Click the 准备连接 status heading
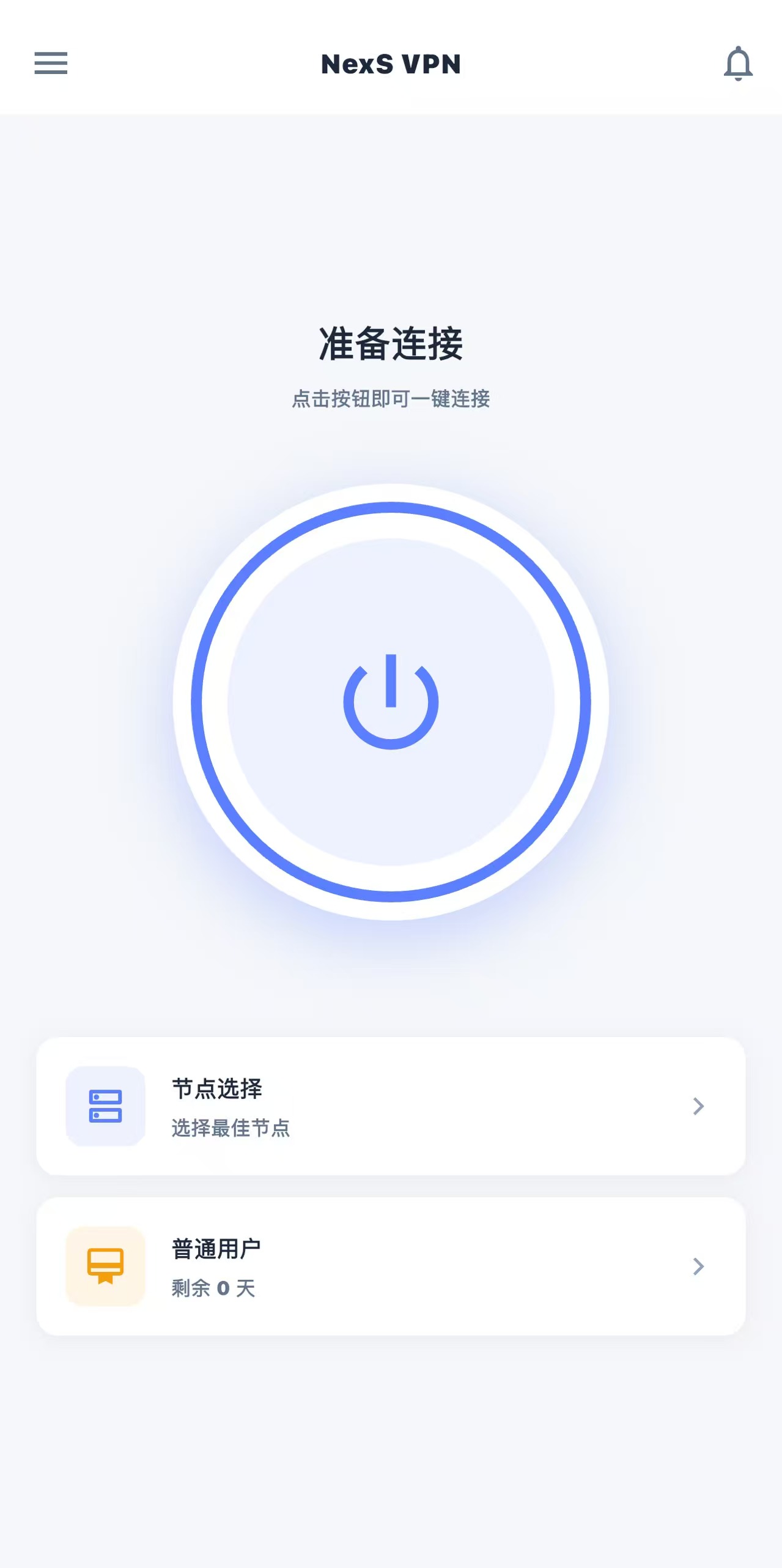 391,344
